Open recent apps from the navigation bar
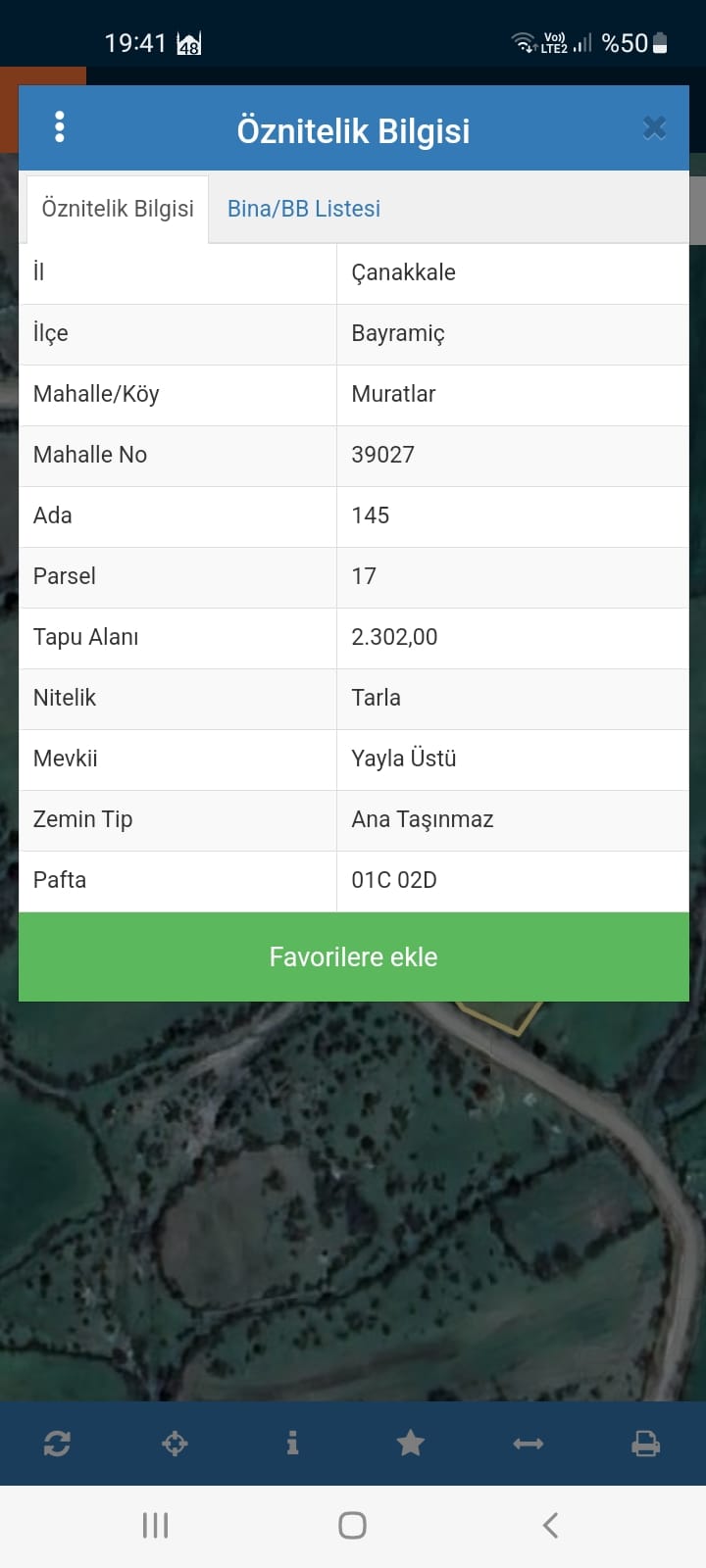706x1568 pixels. point(155,1525)
